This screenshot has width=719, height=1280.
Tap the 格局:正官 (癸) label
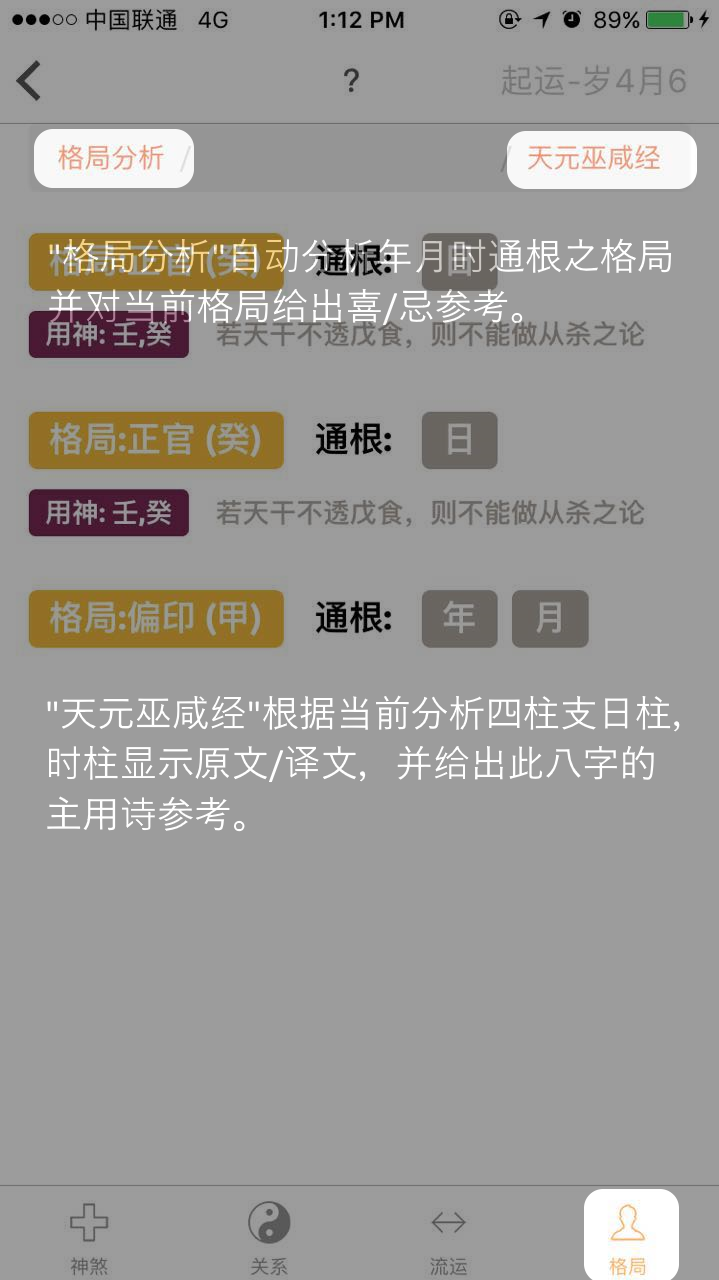(156, 440)
